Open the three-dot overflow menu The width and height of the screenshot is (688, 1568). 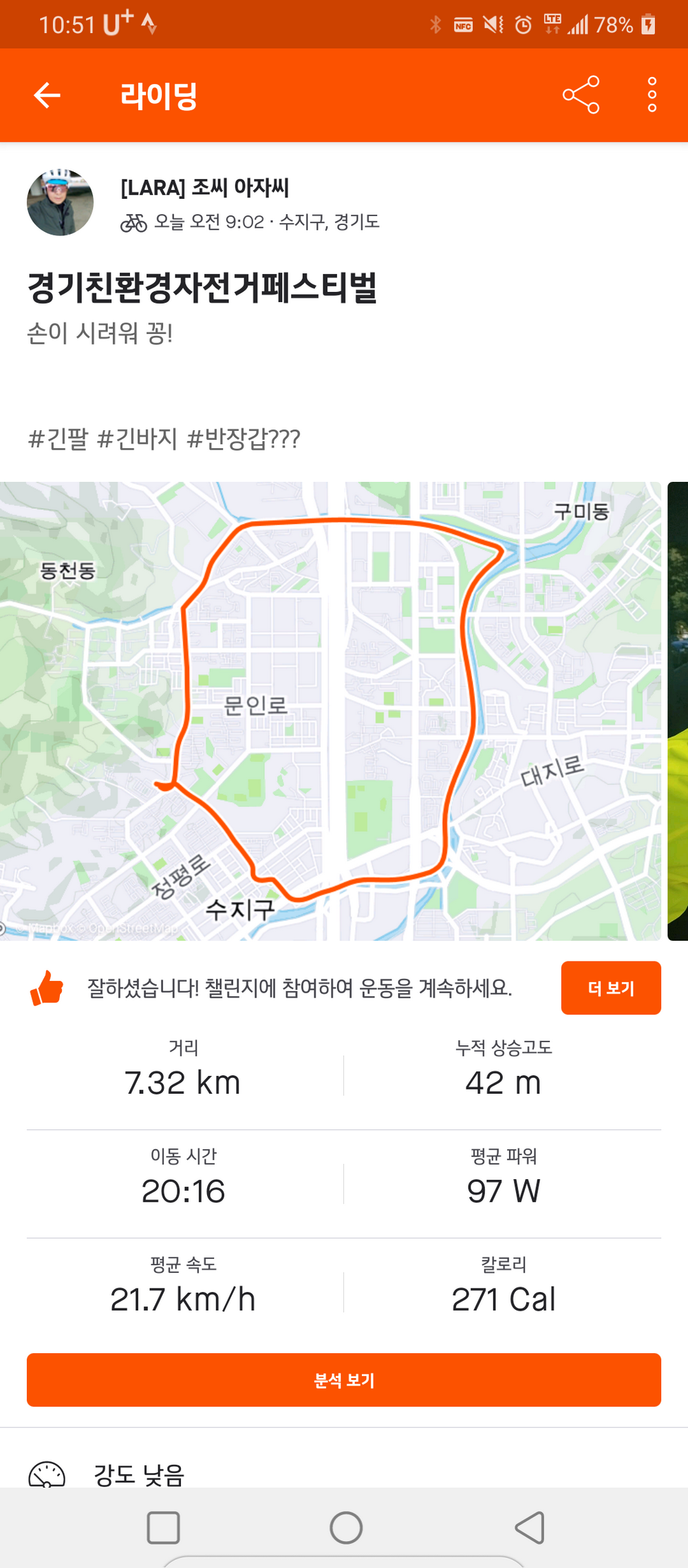coord(652,95)
